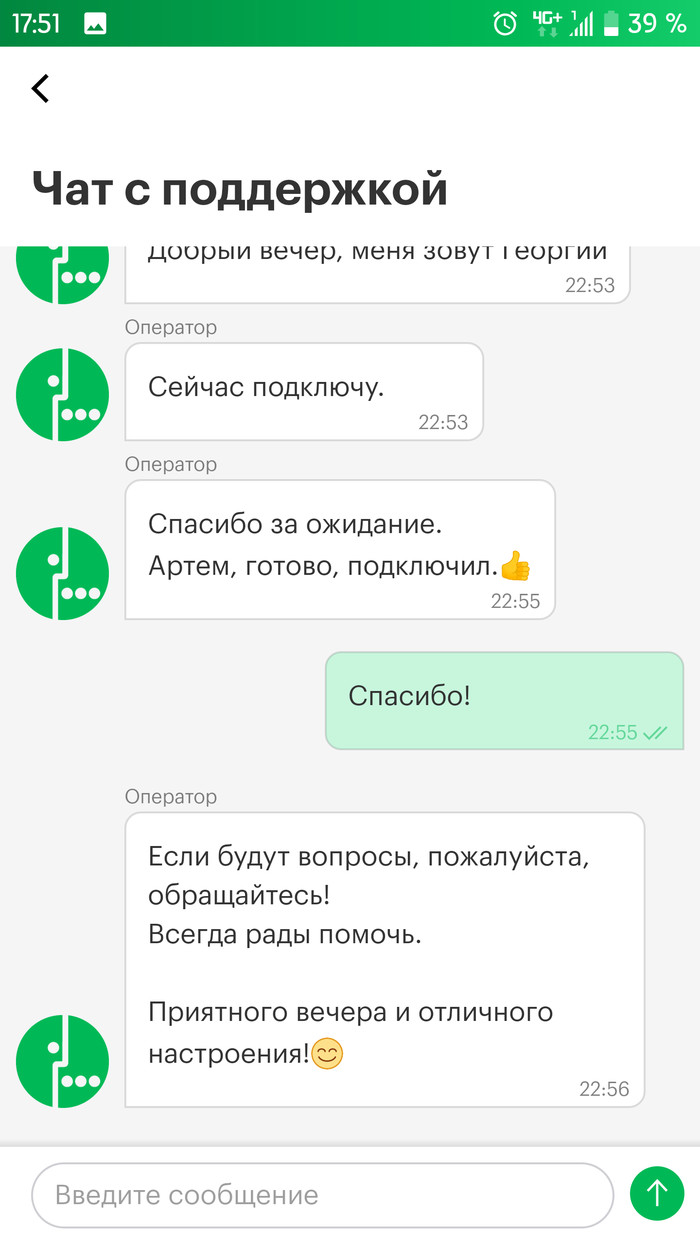The height and width of the screenshot is (1244, 700).
Task: Go back from the support chat
Action: pyautogui.click(x=40, y=89)
